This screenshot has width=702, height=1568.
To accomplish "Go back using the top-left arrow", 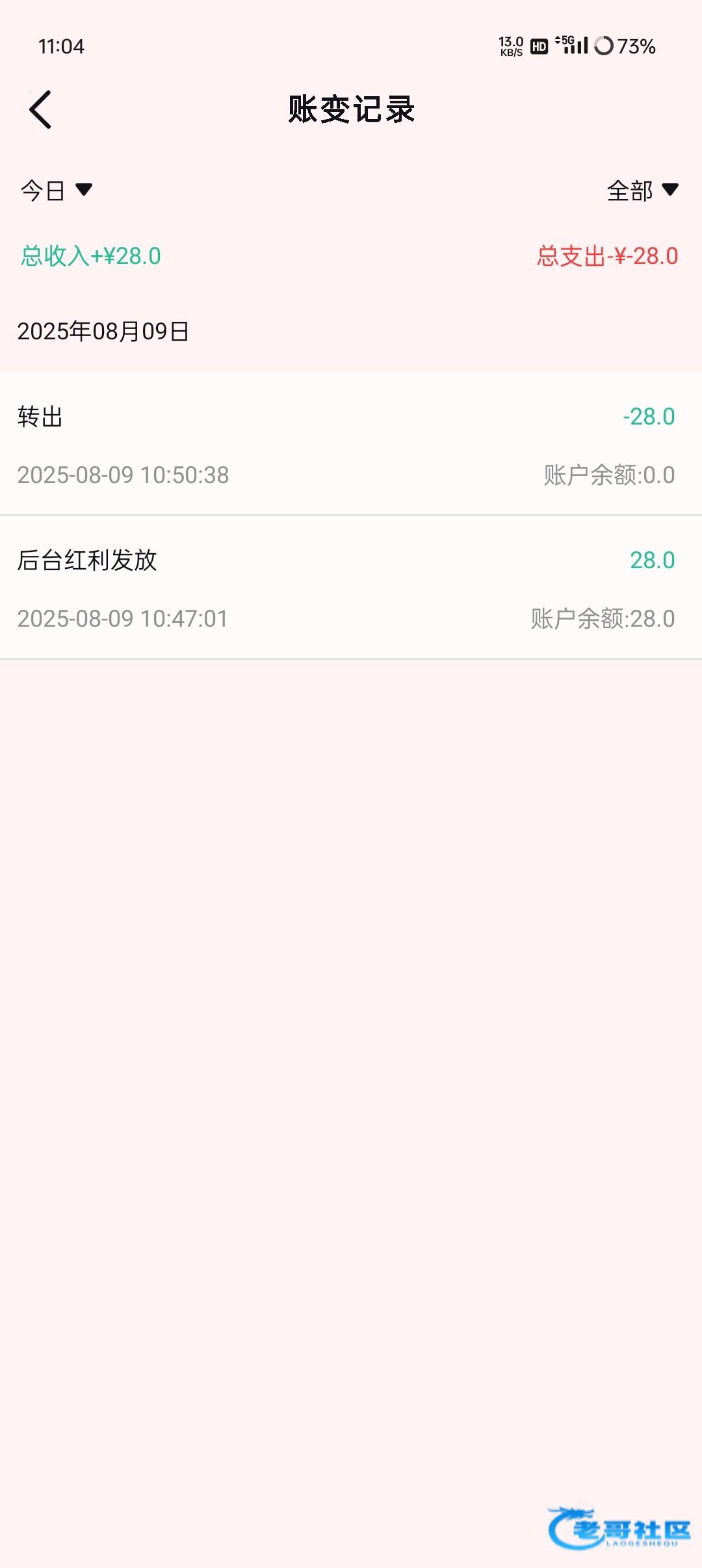I will pyautogui.click(x=40, y=109).
